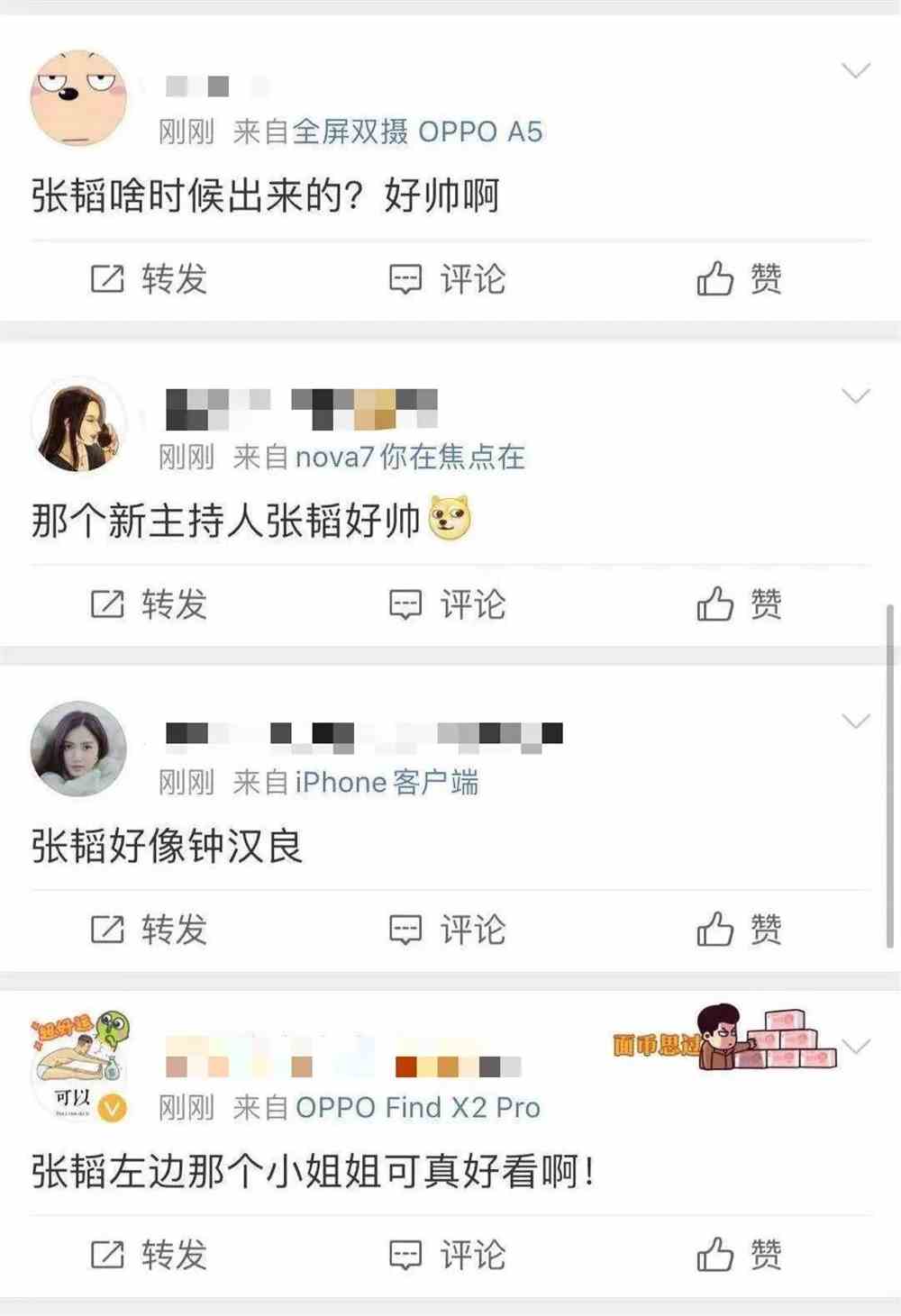This screenshot has width=901, height=1316.
Task: Open the profile avatar of the OPPO A5 poster
Action: tap(78, 98)
